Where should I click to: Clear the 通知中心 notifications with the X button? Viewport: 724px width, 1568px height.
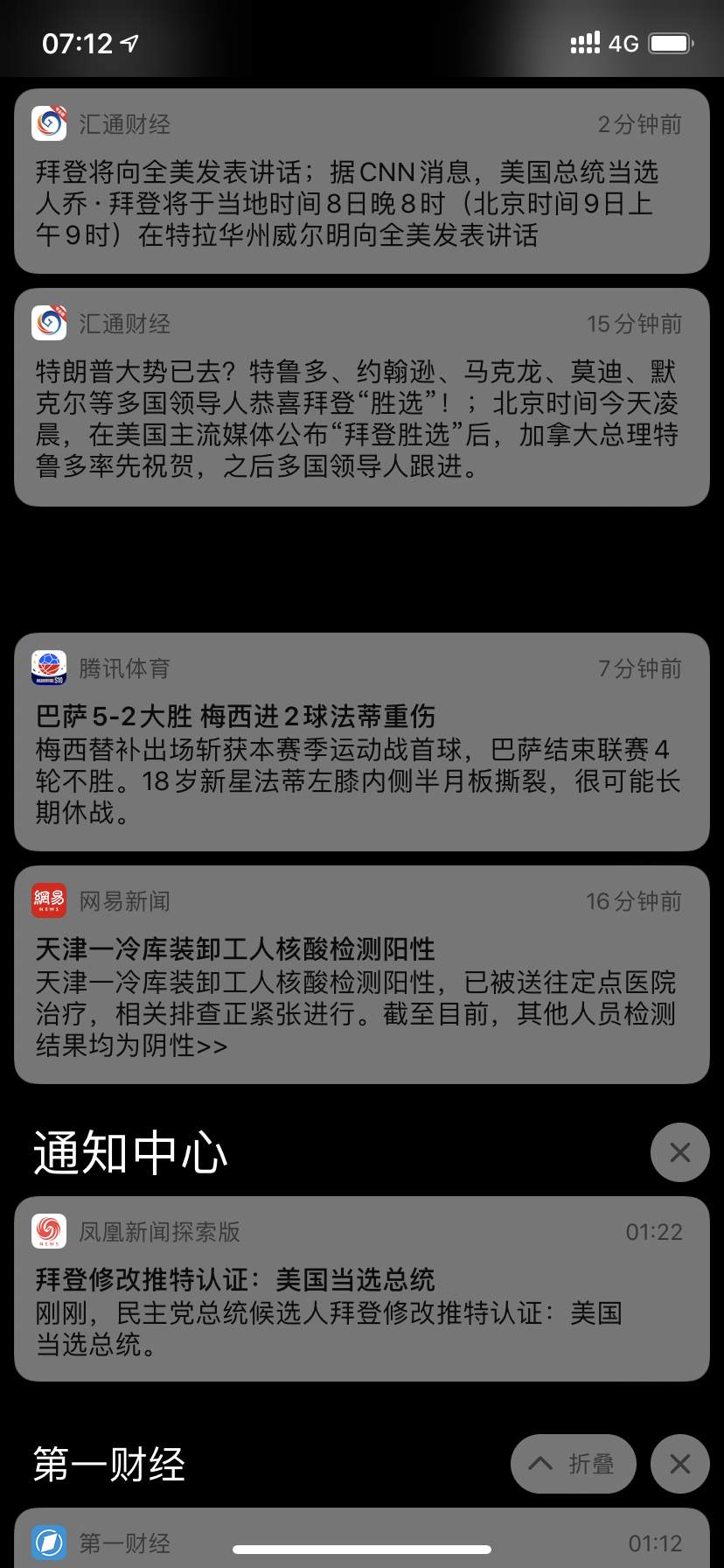click(x=679, y=1152)
